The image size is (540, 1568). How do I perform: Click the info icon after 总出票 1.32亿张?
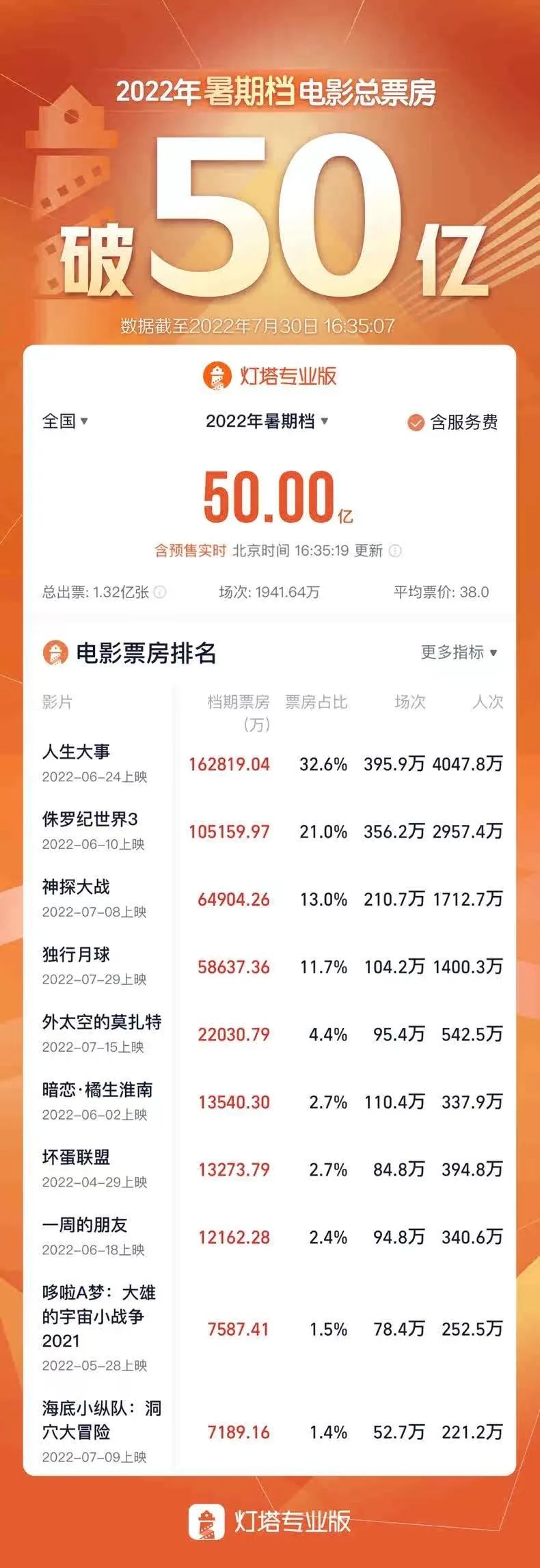(161, 593)
